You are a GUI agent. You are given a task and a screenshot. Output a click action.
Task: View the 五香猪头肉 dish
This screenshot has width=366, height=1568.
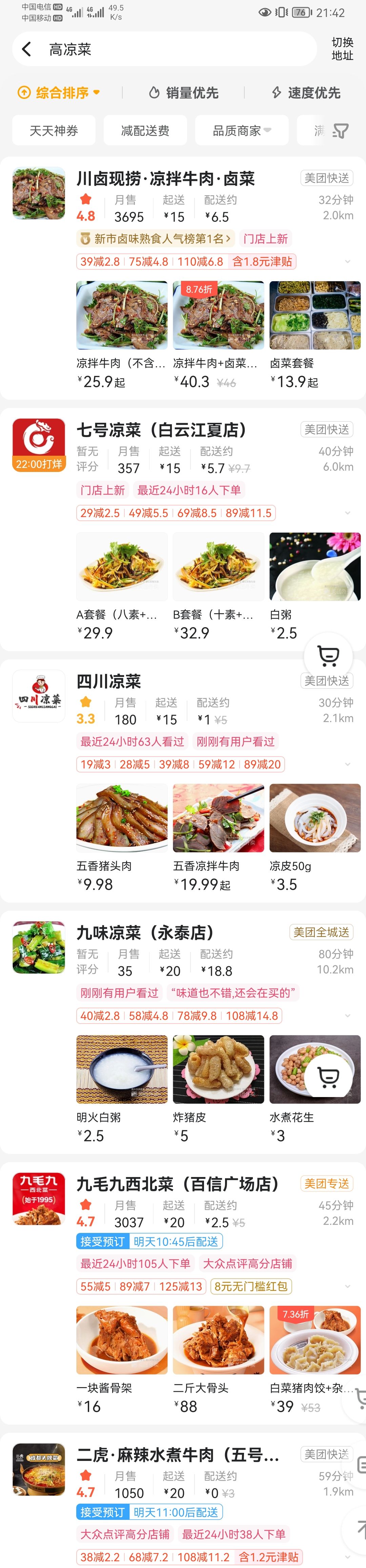(x=122, y=837)
